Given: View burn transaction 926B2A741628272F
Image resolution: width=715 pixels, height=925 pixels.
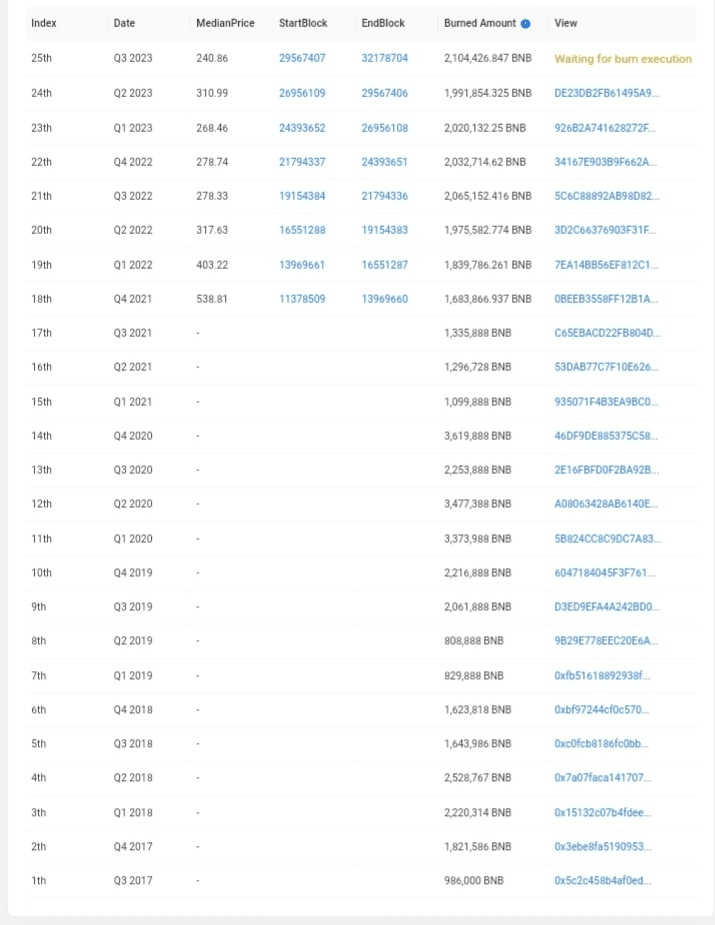Looking at the screenshot, I should [x=606, y=128].
